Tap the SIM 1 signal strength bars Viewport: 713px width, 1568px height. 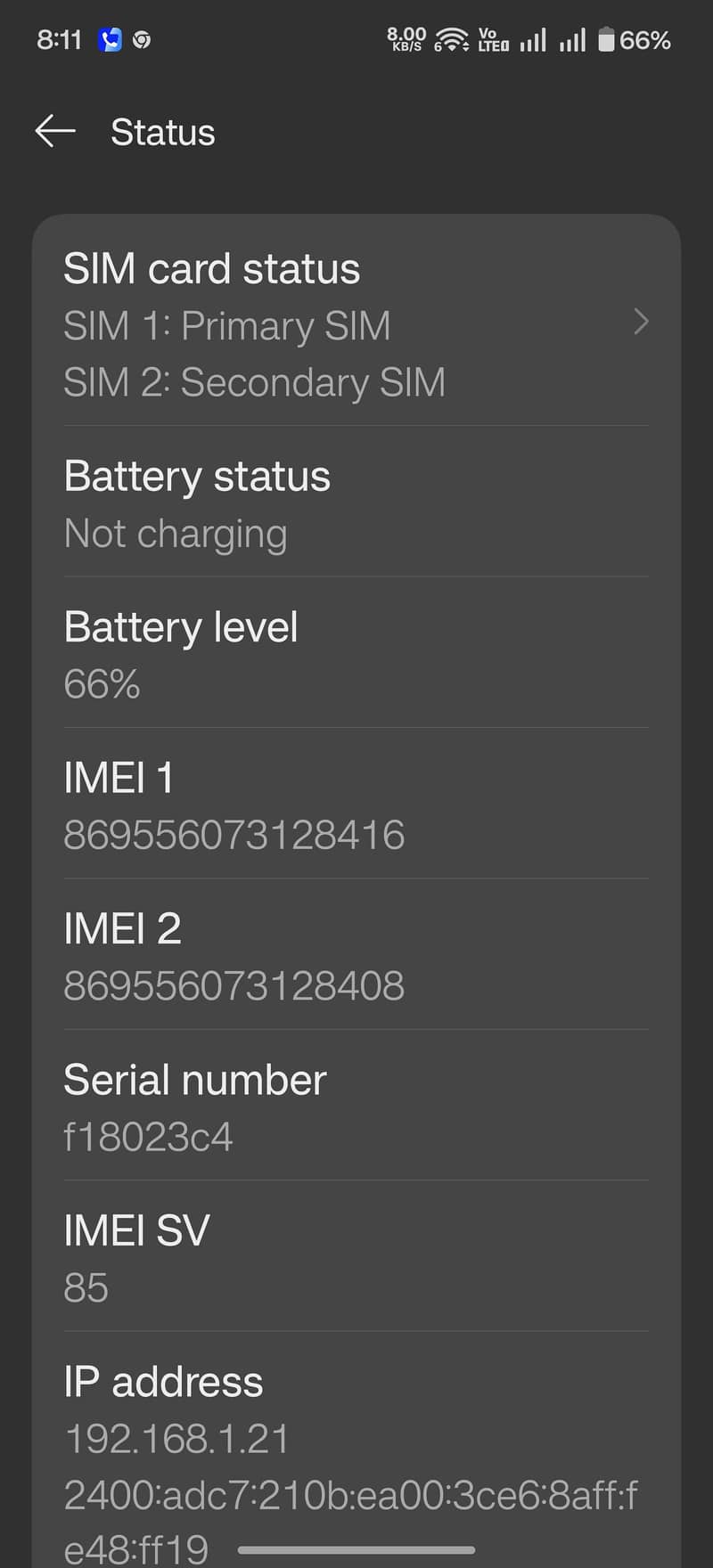coord(532,39)
